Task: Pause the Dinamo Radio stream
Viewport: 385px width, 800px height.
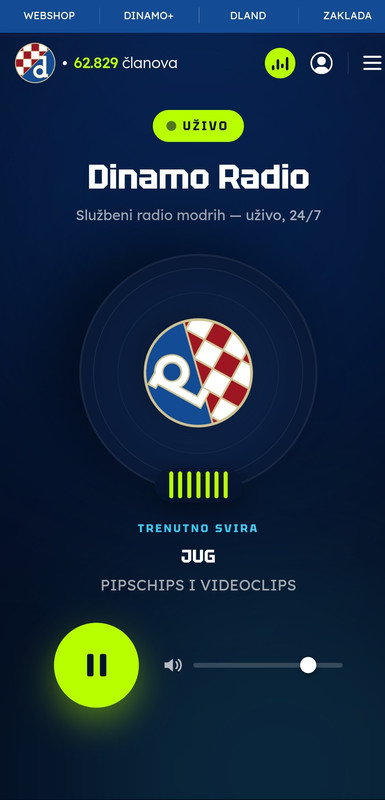Action: 96,665
